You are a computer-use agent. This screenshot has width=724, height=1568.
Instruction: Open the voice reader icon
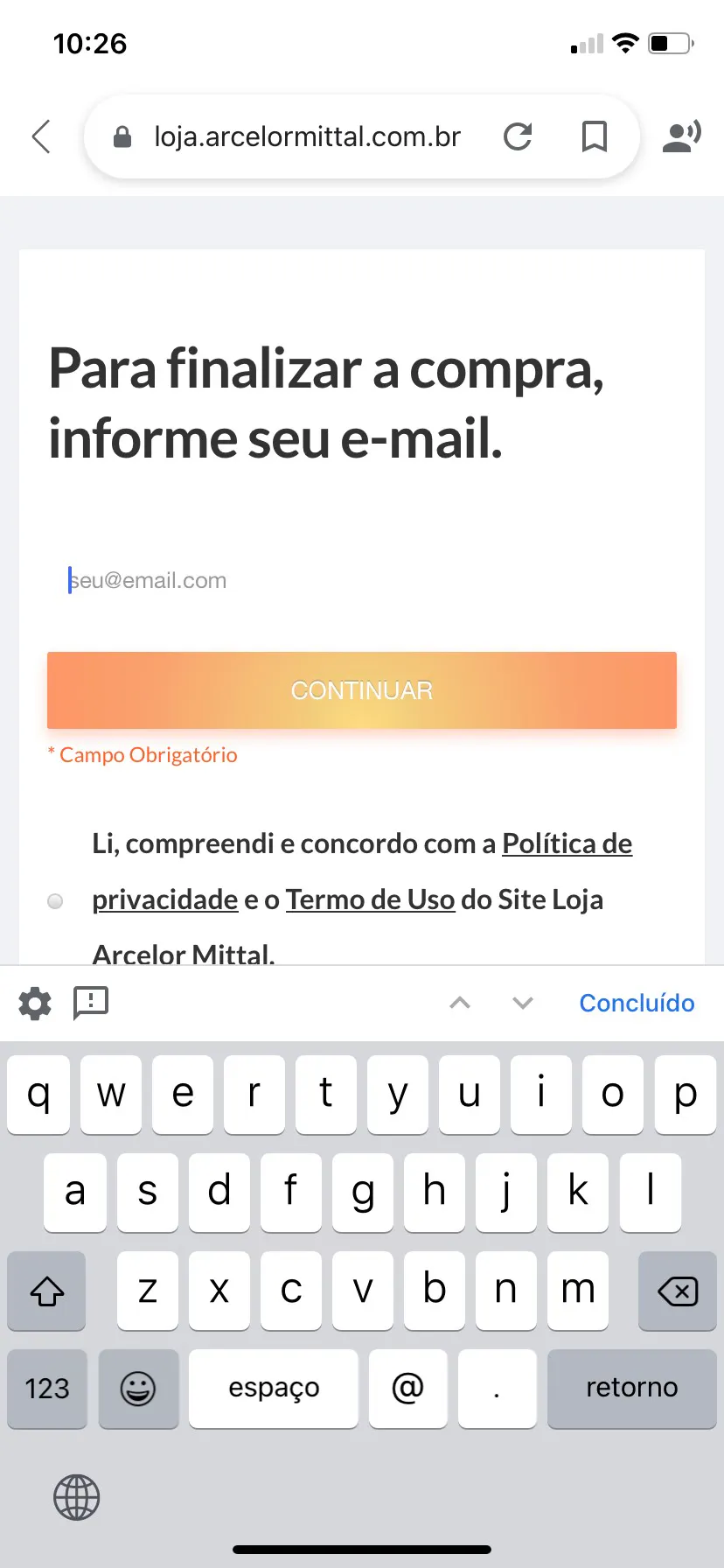point(681,136)
